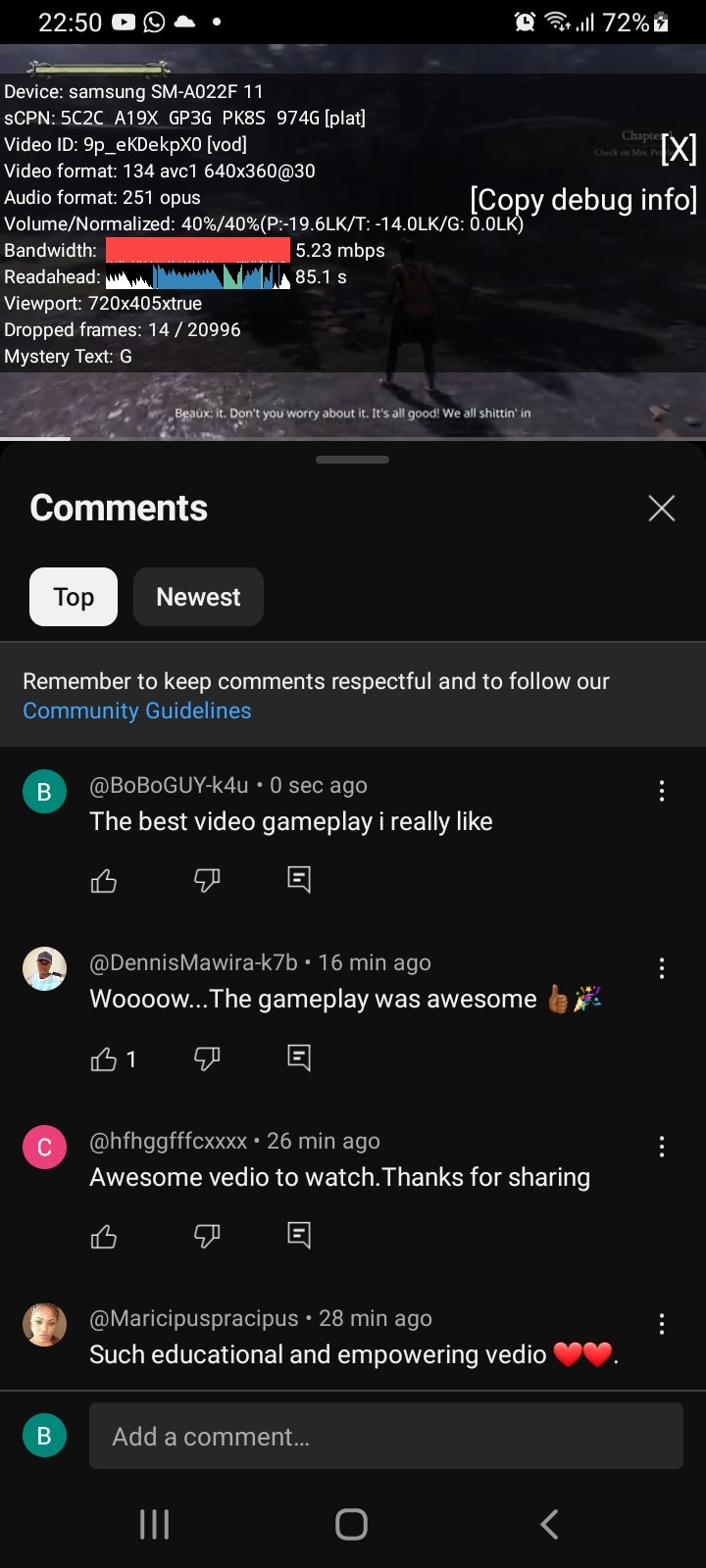Close the debug info overlay with [X]

tap(678, 149)
